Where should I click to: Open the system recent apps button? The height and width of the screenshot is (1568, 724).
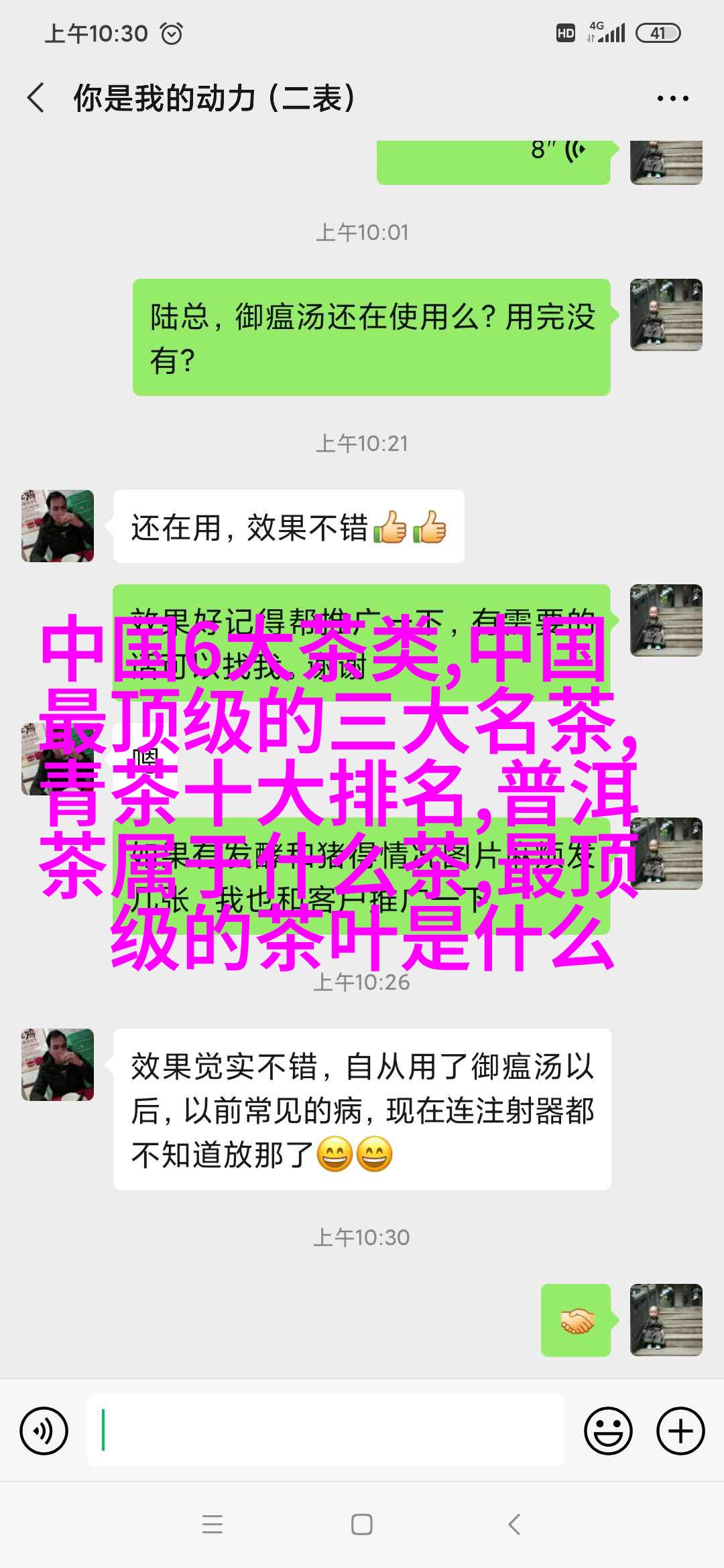pyautogui.click(x=213, y=1524)
